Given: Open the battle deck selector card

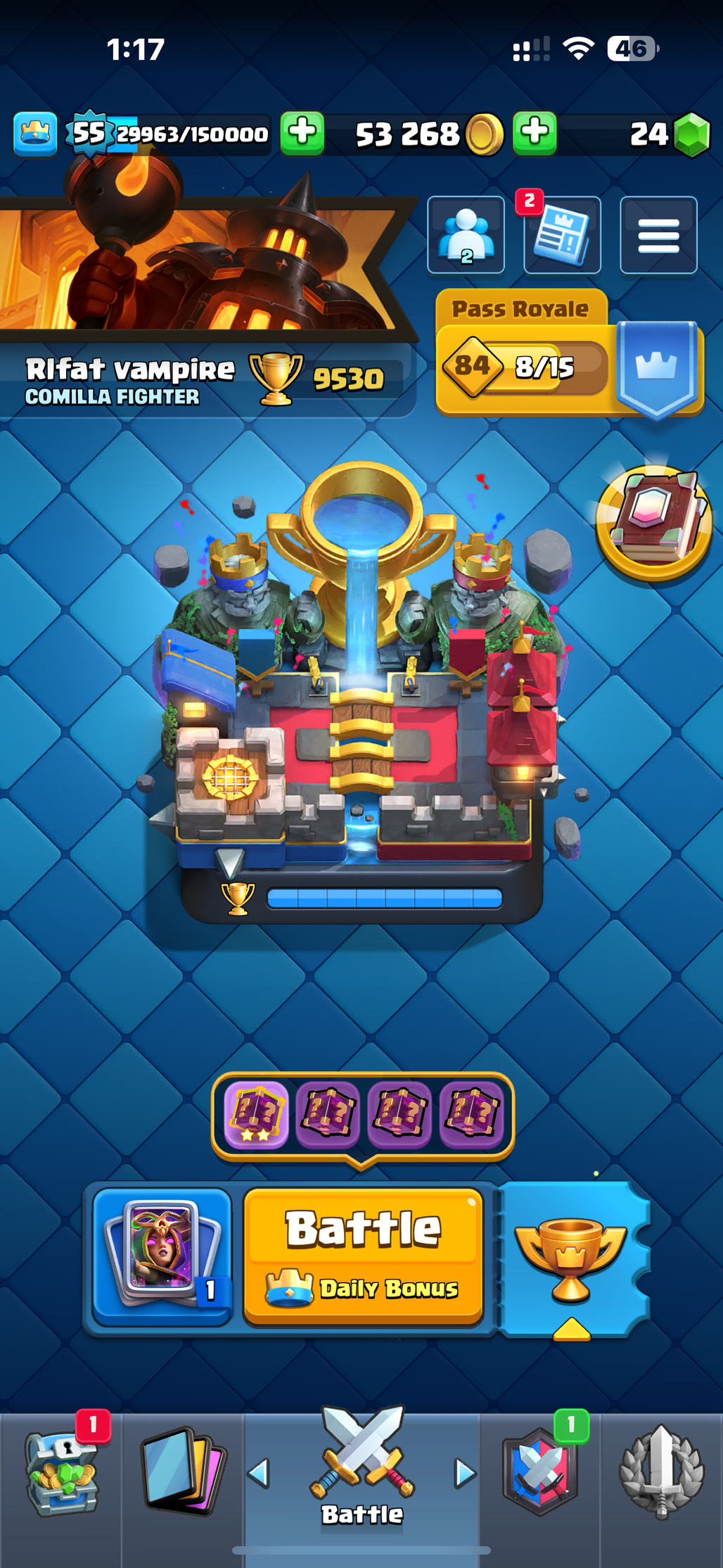Looking at the screenshot, I should pos(162,1256).
